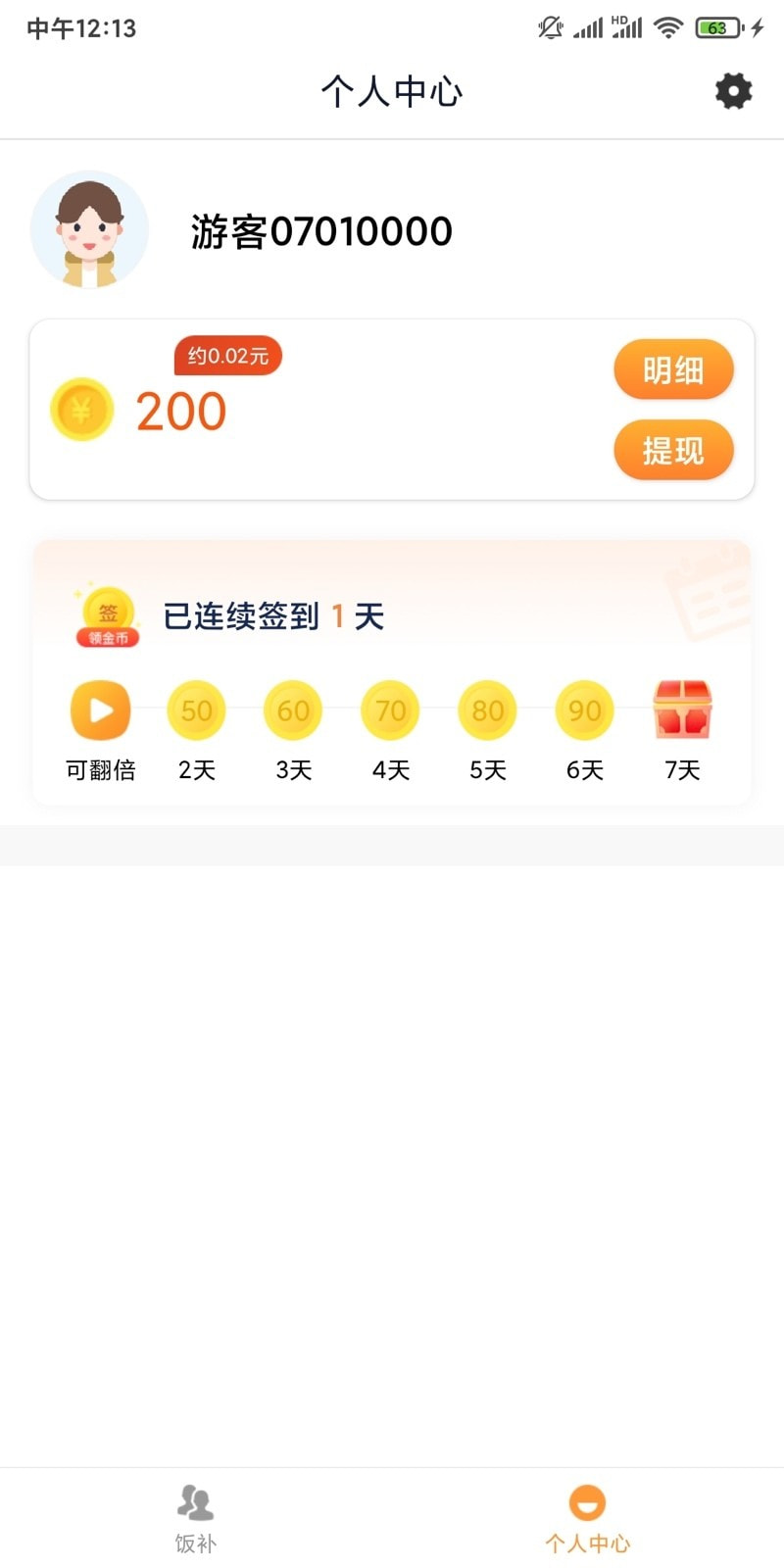Select the day-6 coin showing 90

[x=583, y=710]
